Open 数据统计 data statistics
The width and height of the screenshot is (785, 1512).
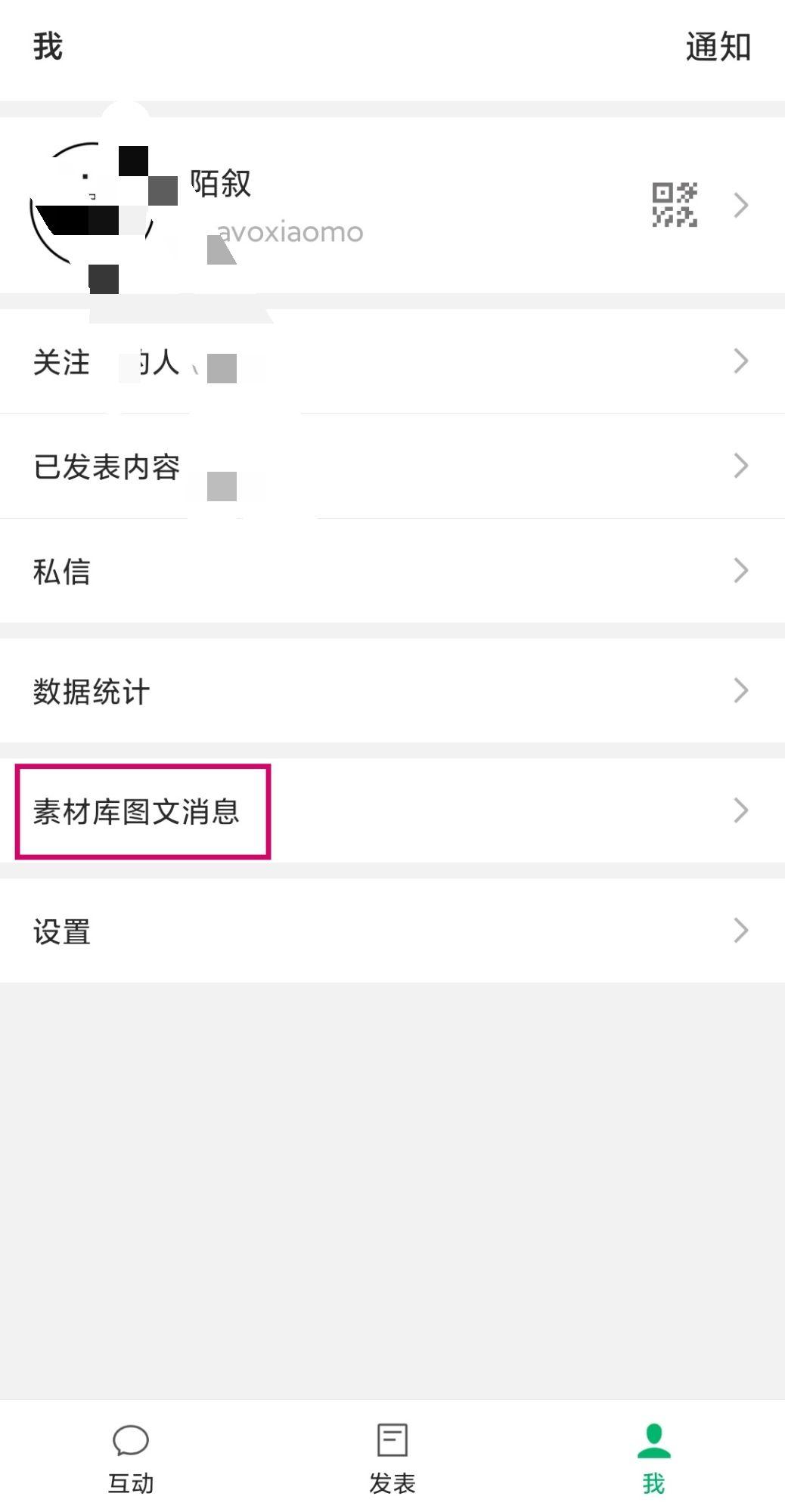tap(392, 690)
